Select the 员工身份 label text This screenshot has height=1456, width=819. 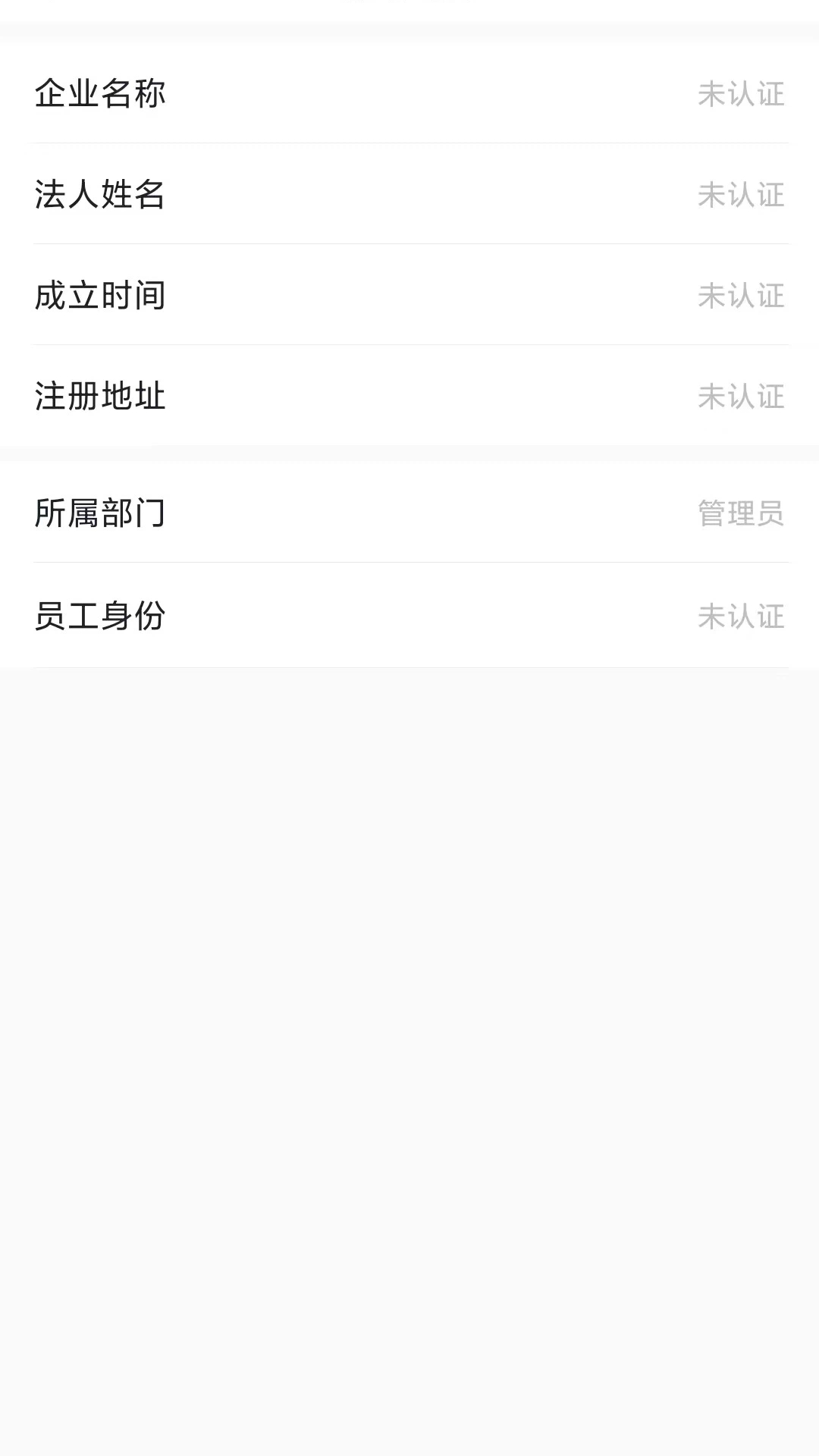[101, 617]
